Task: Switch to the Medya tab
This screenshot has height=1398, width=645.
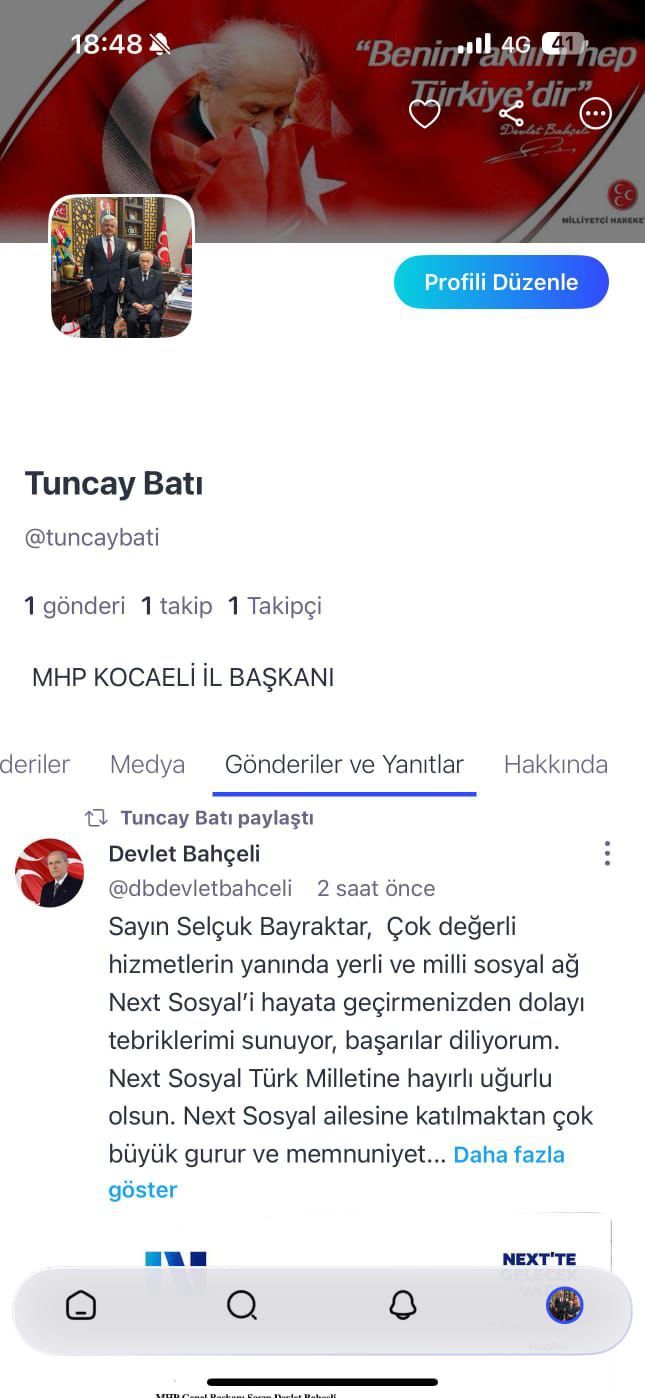Action: click(147, 765)
